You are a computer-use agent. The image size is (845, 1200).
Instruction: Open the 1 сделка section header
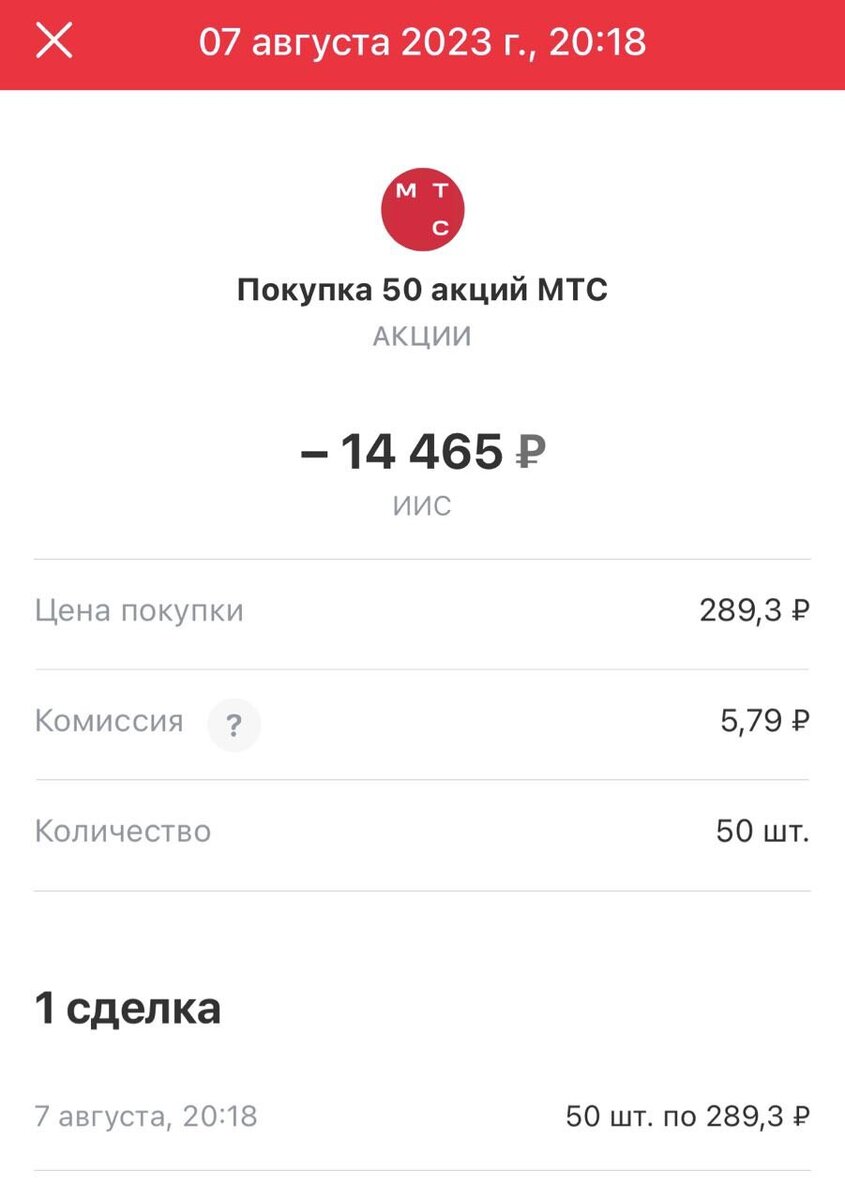click(127, 1008)
